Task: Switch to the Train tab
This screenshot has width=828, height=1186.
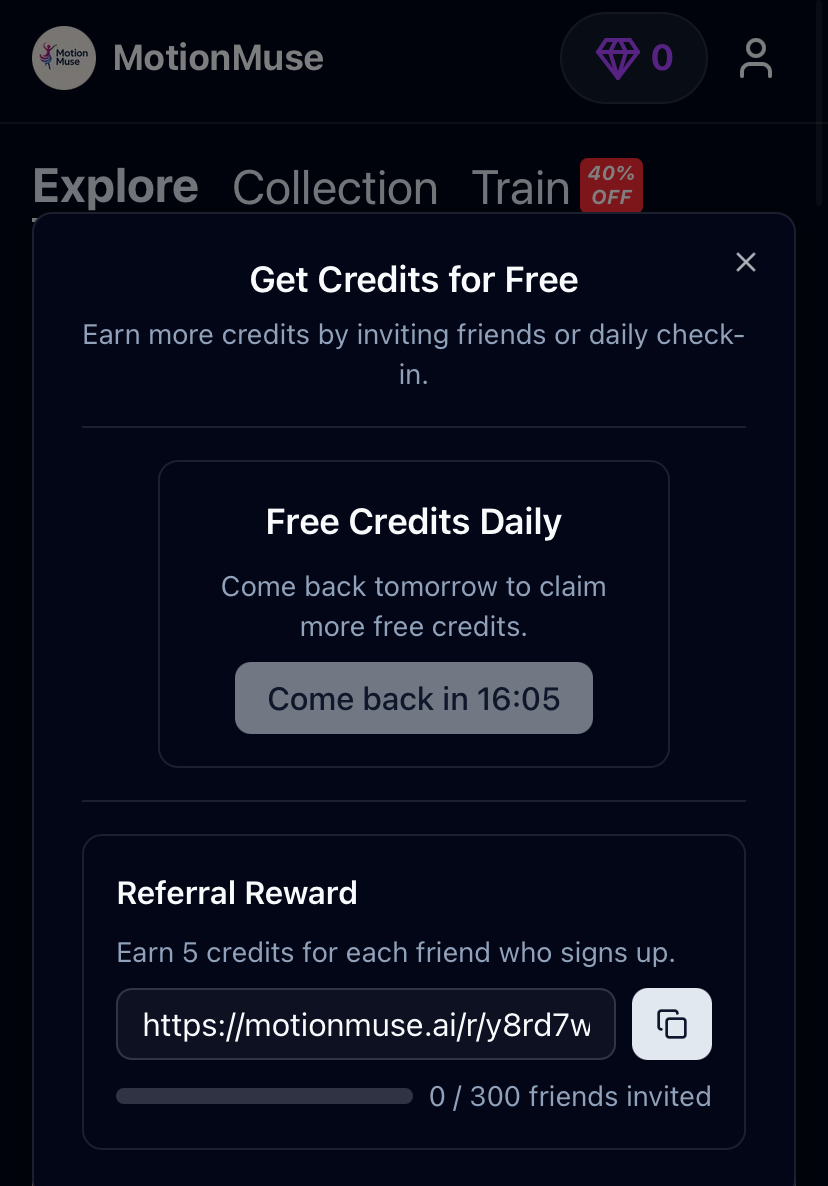Action: [x=520, y=187]
